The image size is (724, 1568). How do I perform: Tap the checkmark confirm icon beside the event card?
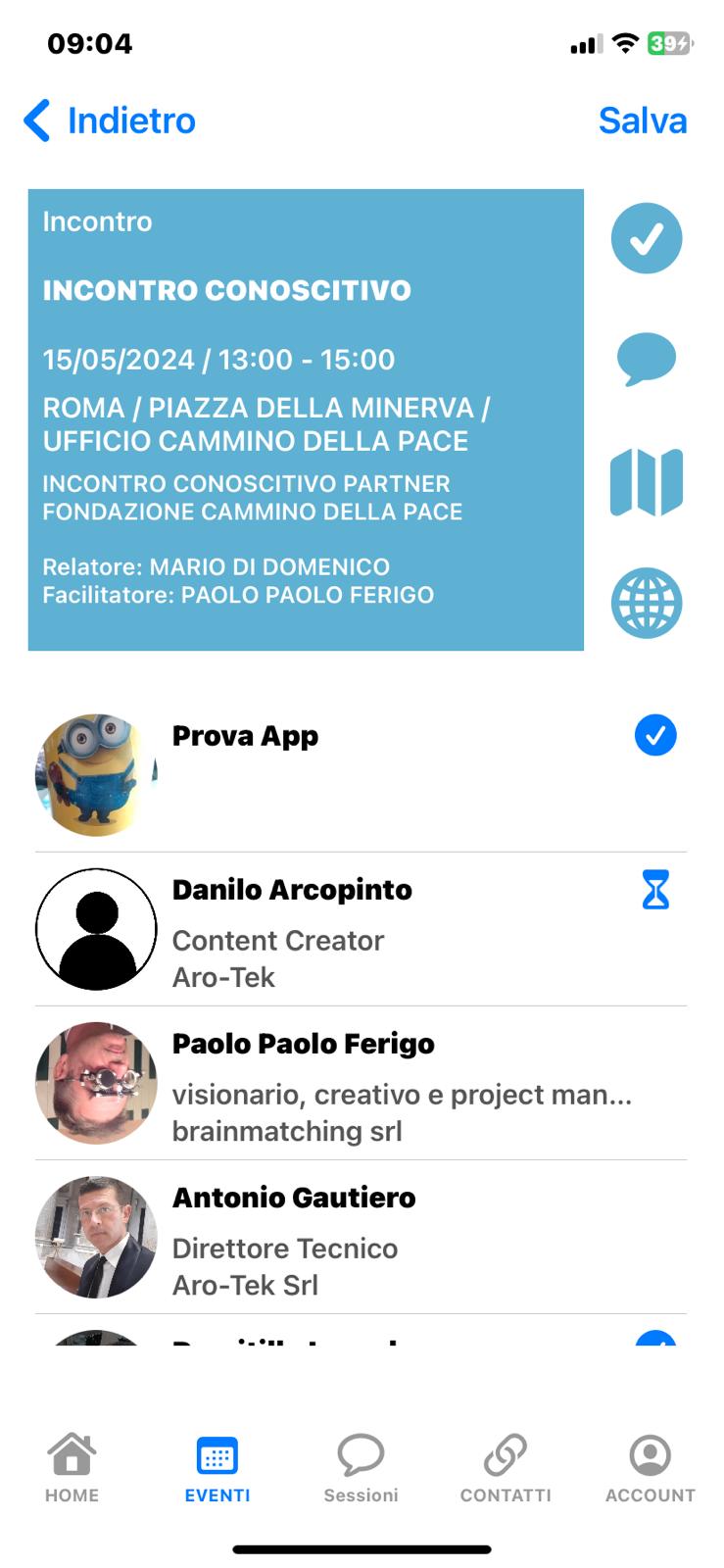pyautogui.click(x=646, y=238)
